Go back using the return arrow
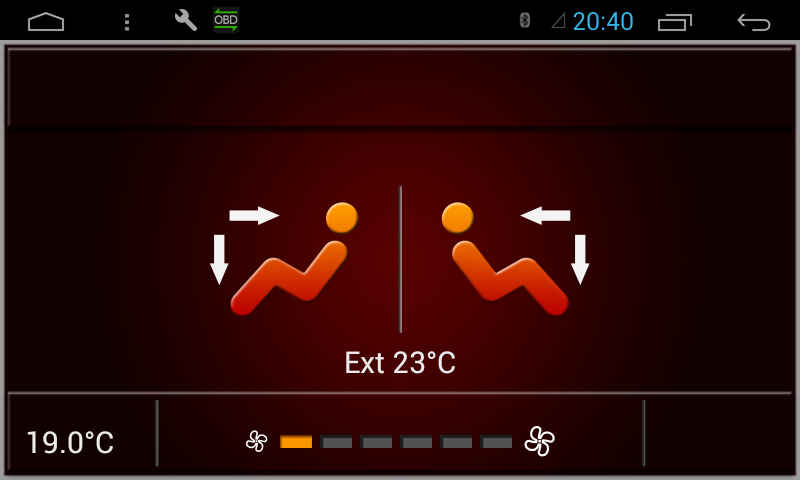The width and height of the screenshot is (800, 480). coord(753,21)
